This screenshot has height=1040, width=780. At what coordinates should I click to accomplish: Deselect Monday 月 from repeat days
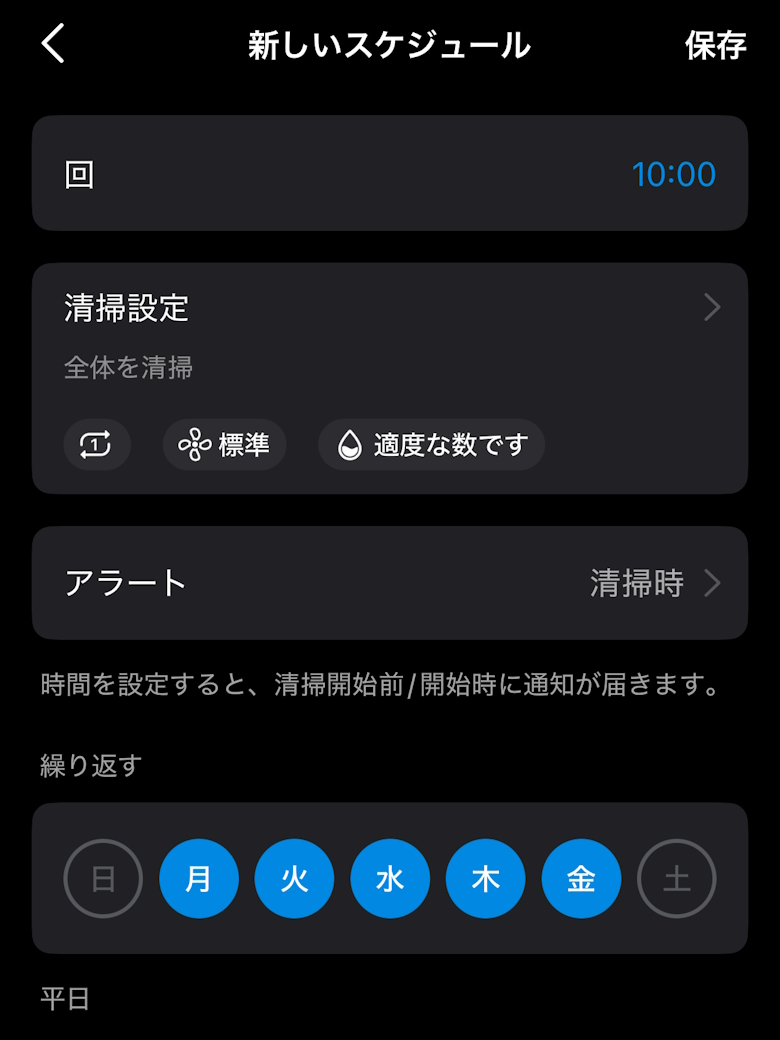[x=199, y=879]
